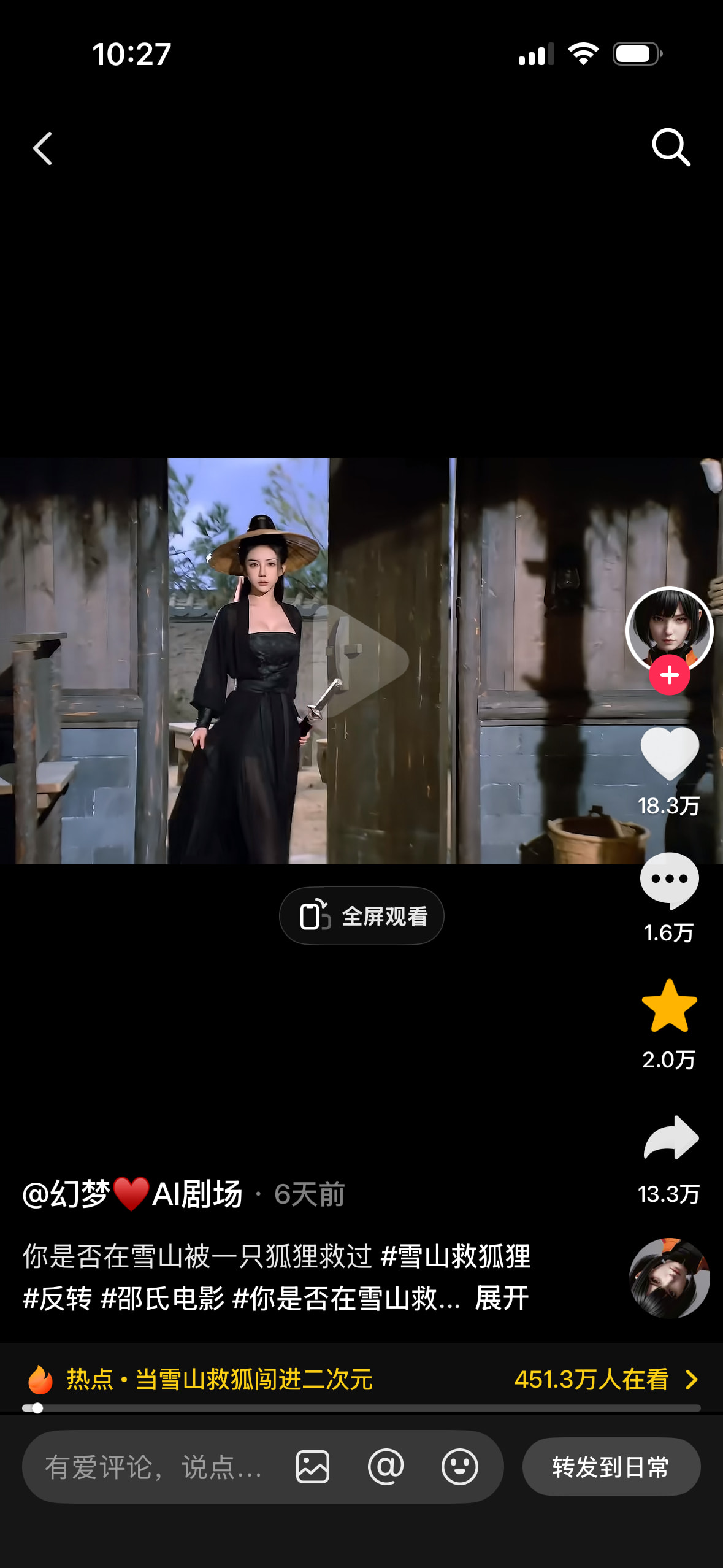This screenshot has width=723, height=1568.
Task: Open the #雪山救狐狸 hashtag
Action: click(456, 1256)
